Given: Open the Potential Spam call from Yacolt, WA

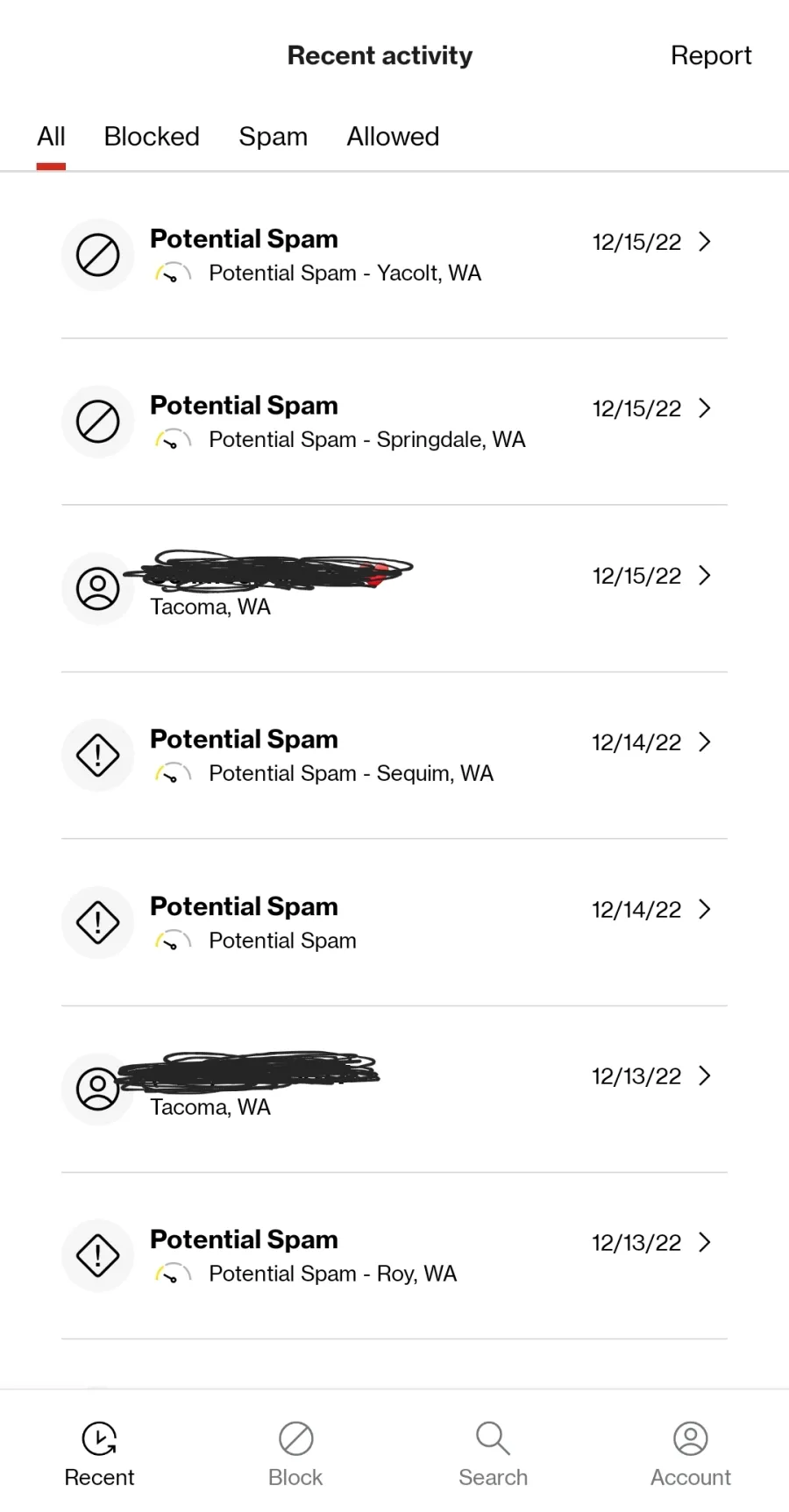Looking at the screenshot, I should 394,255.
